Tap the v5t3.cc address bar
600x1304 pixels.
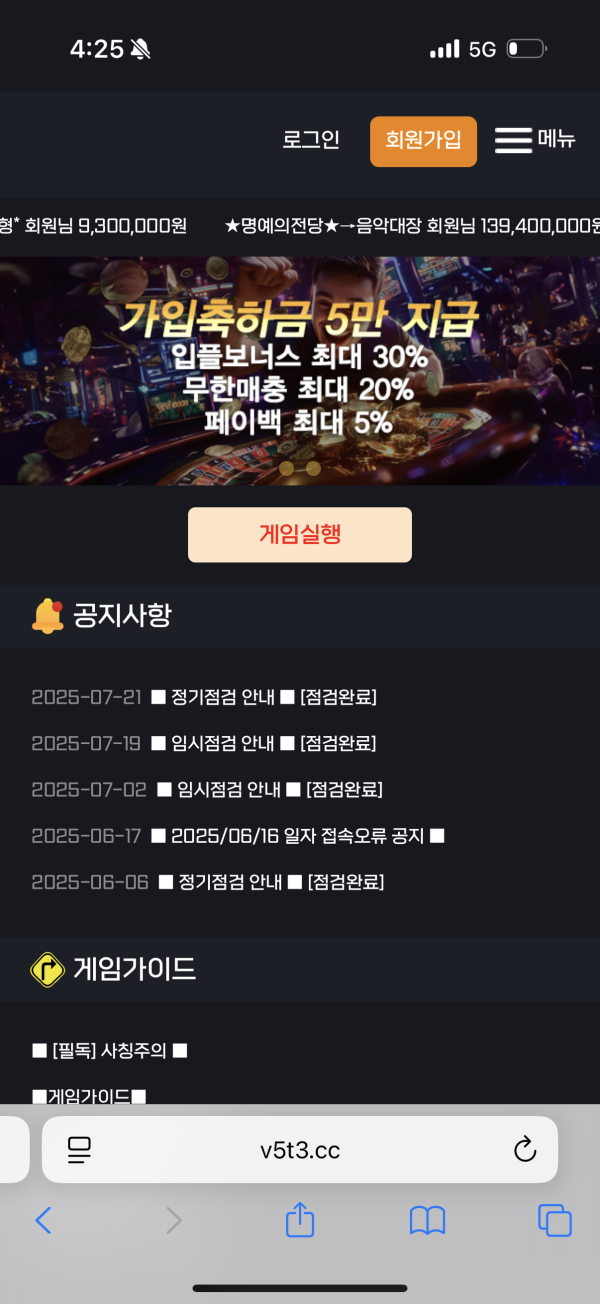click(x=300, y=1150)
